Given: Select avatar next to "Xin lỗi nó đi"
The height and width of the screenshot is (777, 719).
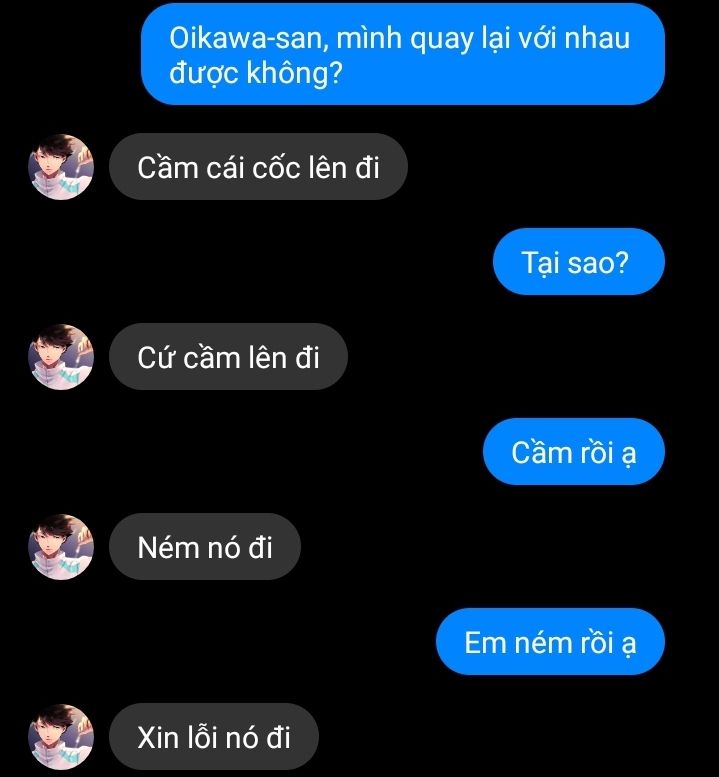Looking at the screenshot, I should pyautogui.click(x=61, y=737).
